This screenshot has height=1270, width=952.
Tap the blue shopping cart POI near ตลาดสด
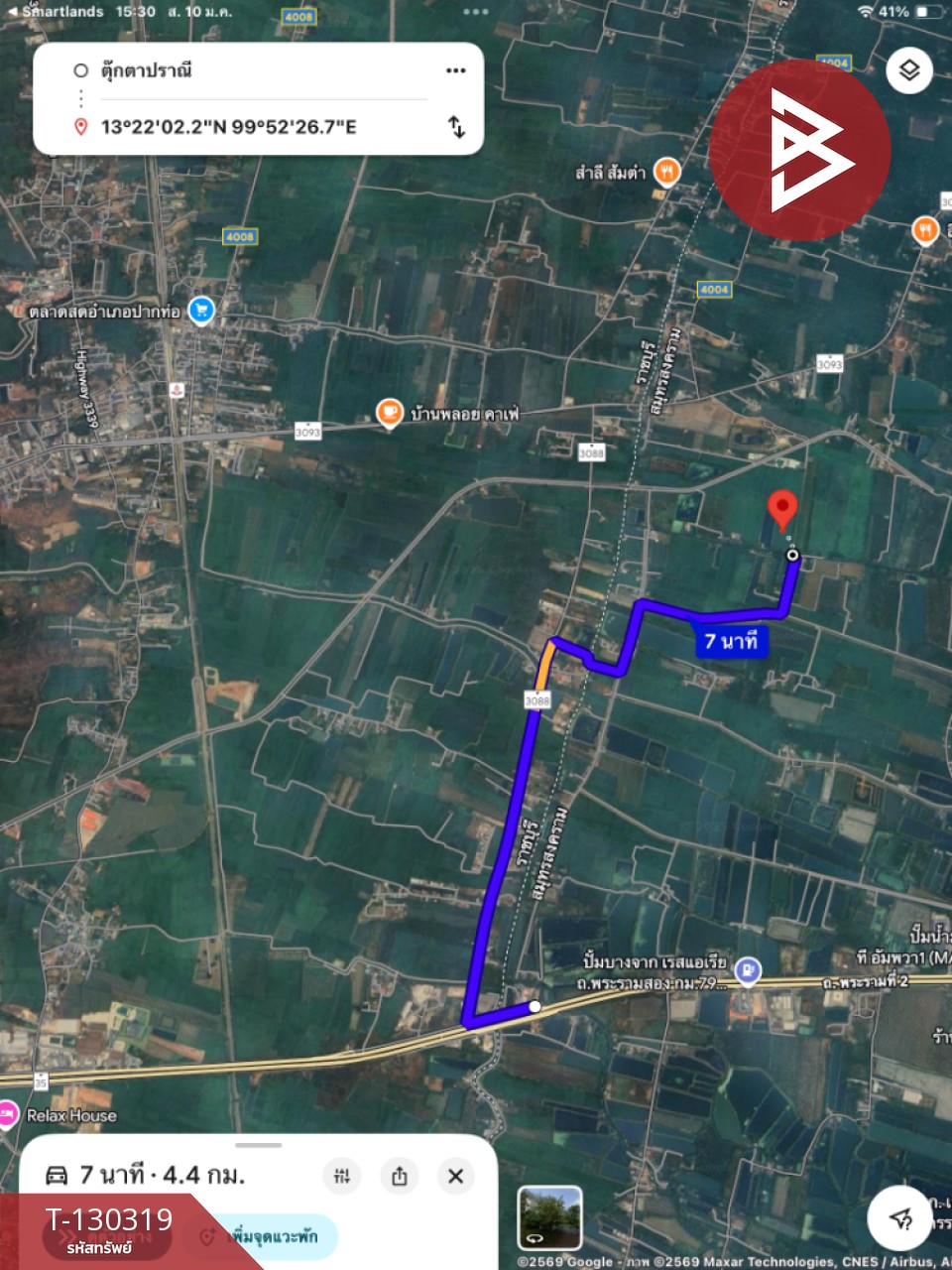[199, 311]
